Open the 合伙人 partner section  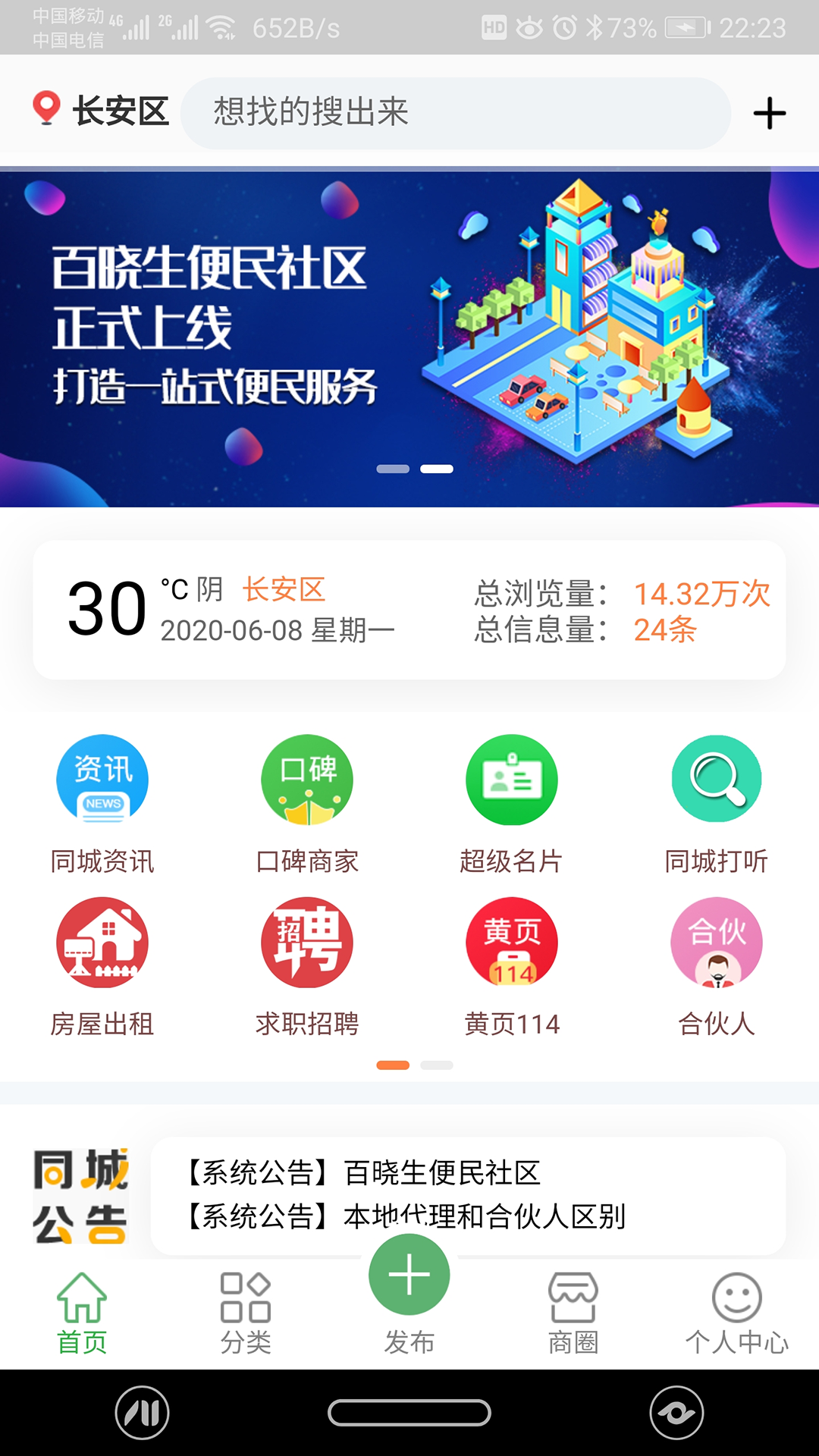click(x=717, y=967)
